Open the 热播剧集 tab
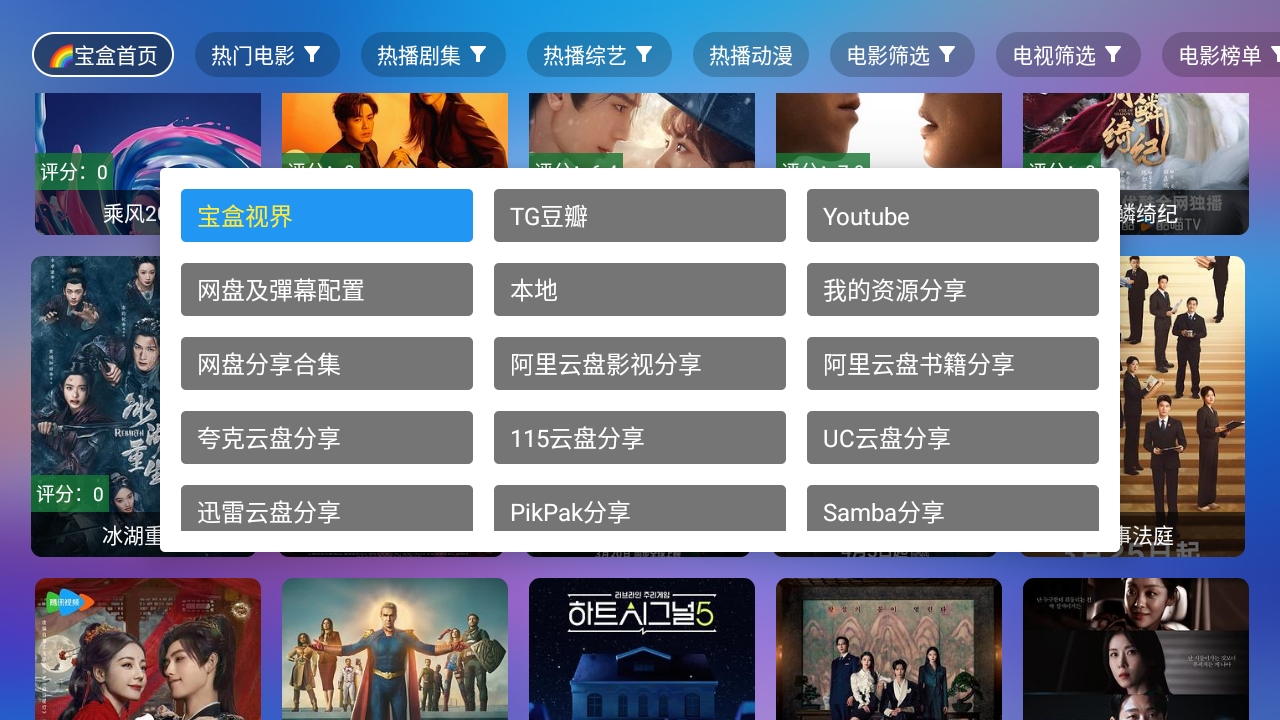 (x=432, y=55)
